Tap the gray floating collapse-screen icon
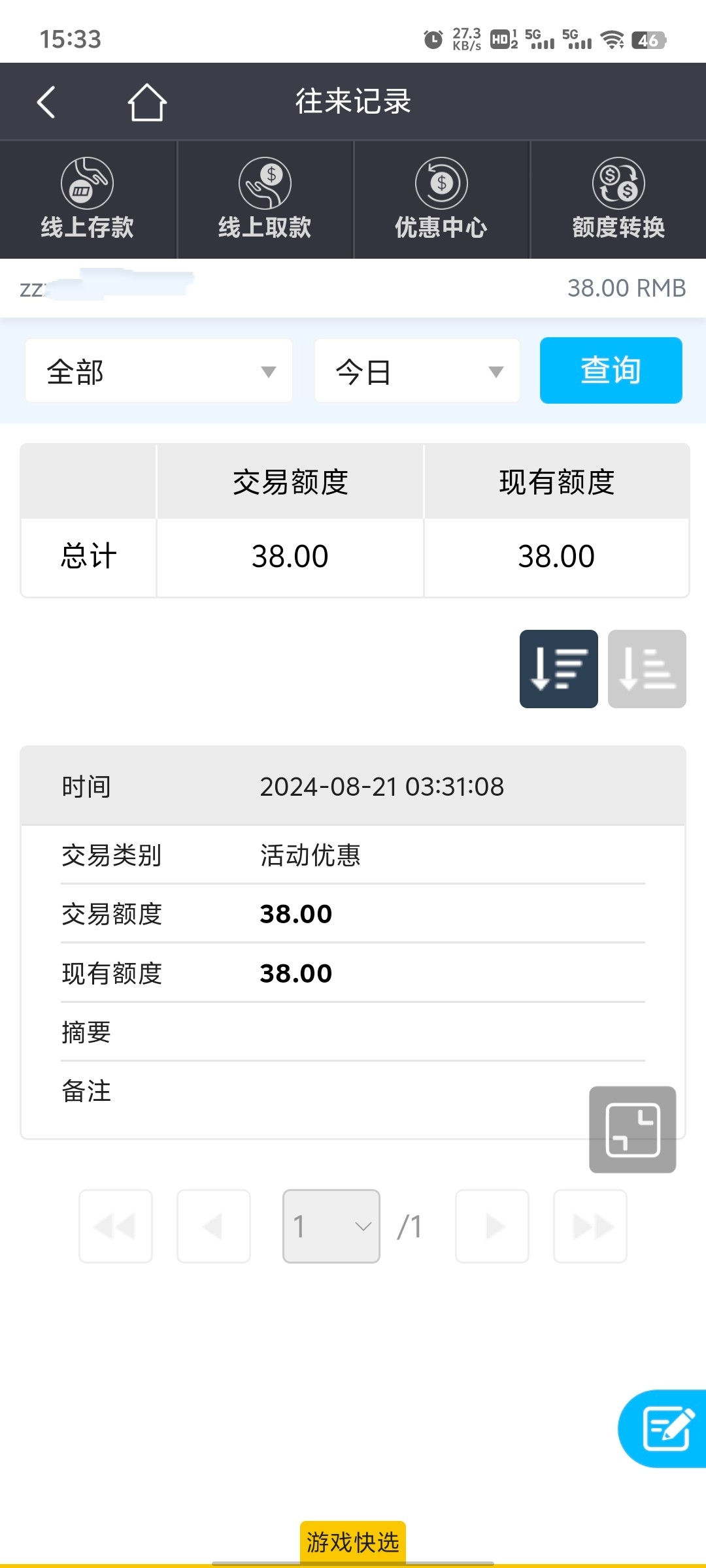 point(632,1130)
